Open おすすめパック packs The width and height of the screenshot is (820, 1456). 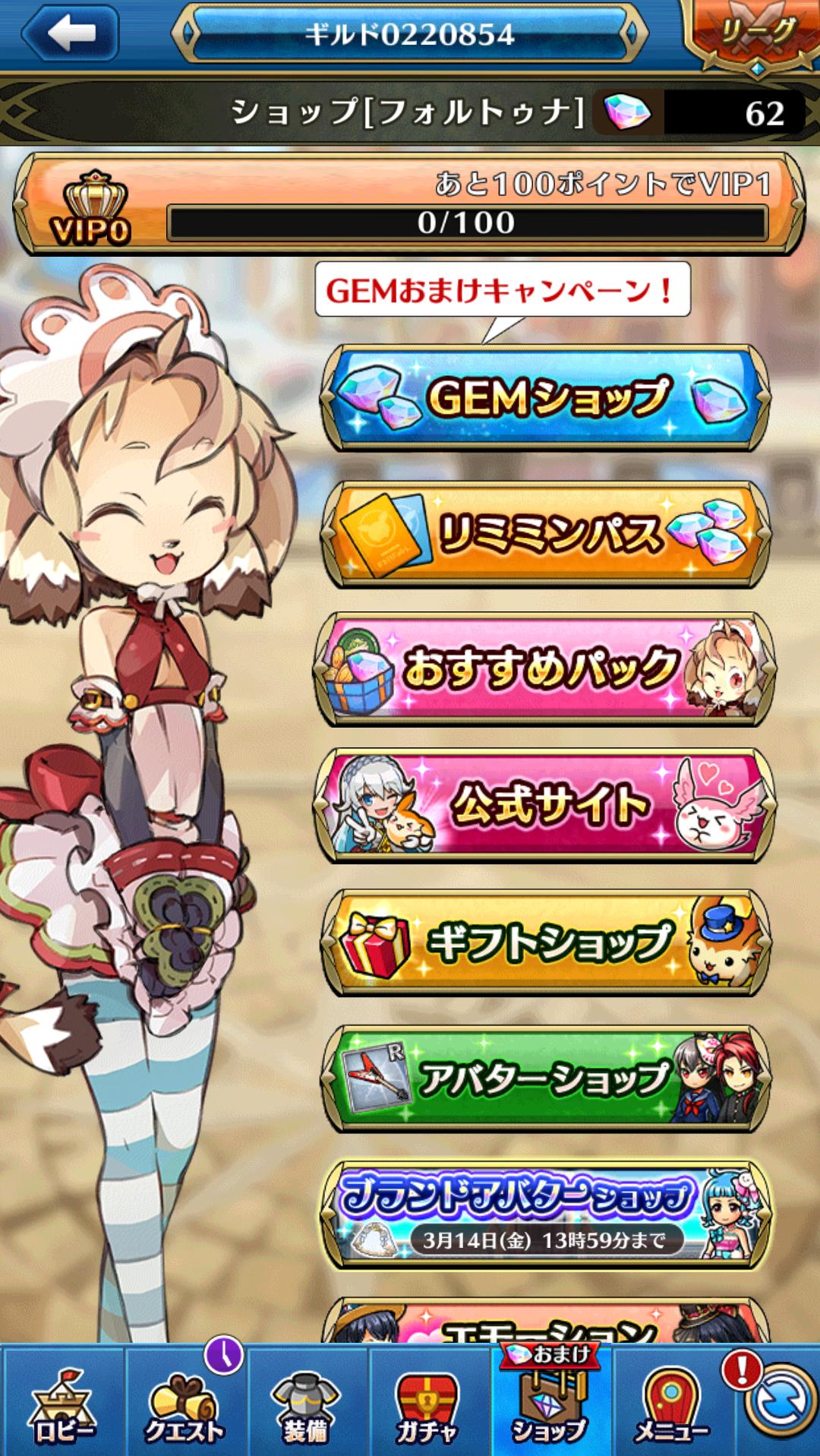coord(545,670)
